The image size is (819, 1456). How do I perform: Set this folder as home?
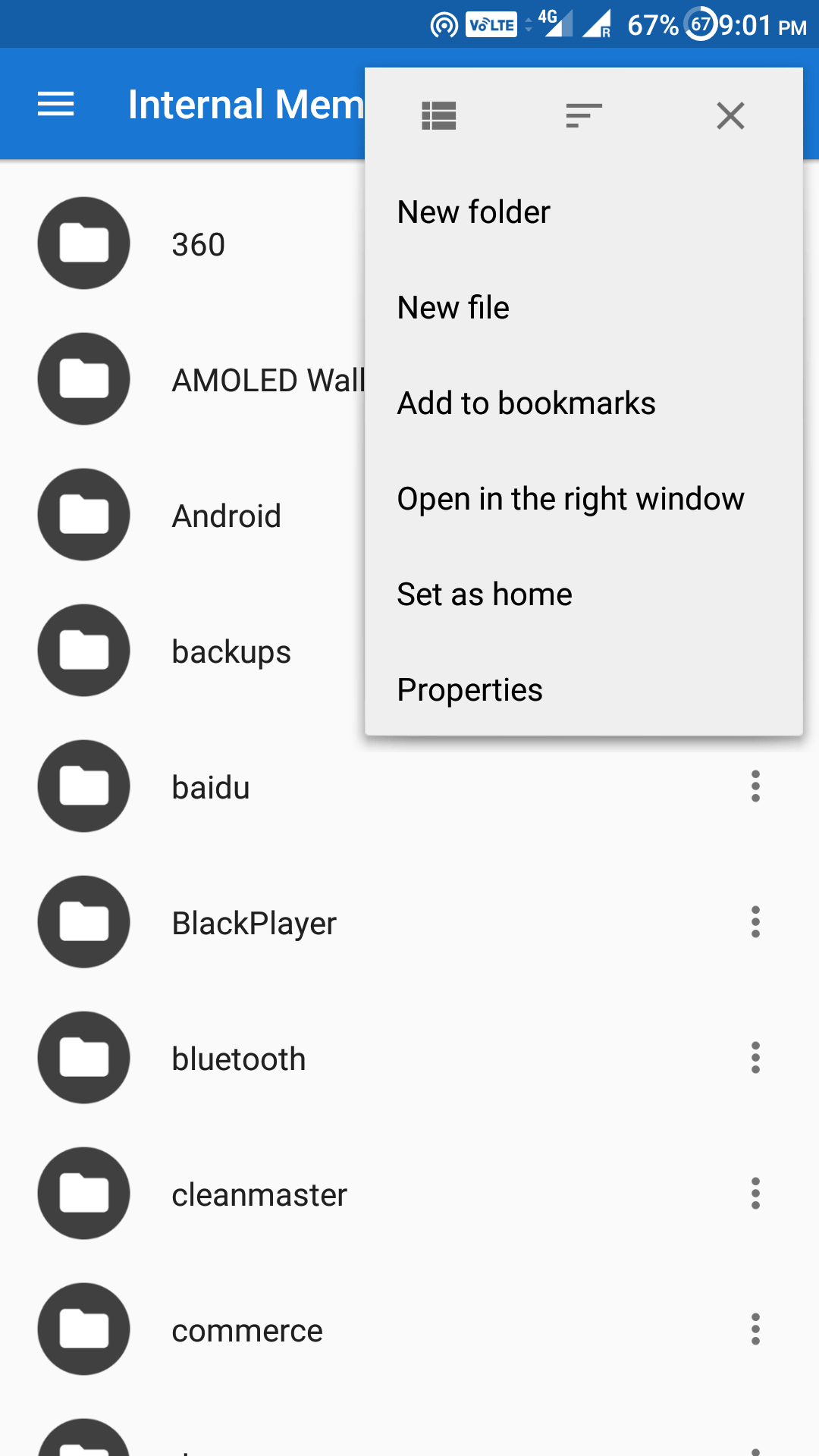485,595
